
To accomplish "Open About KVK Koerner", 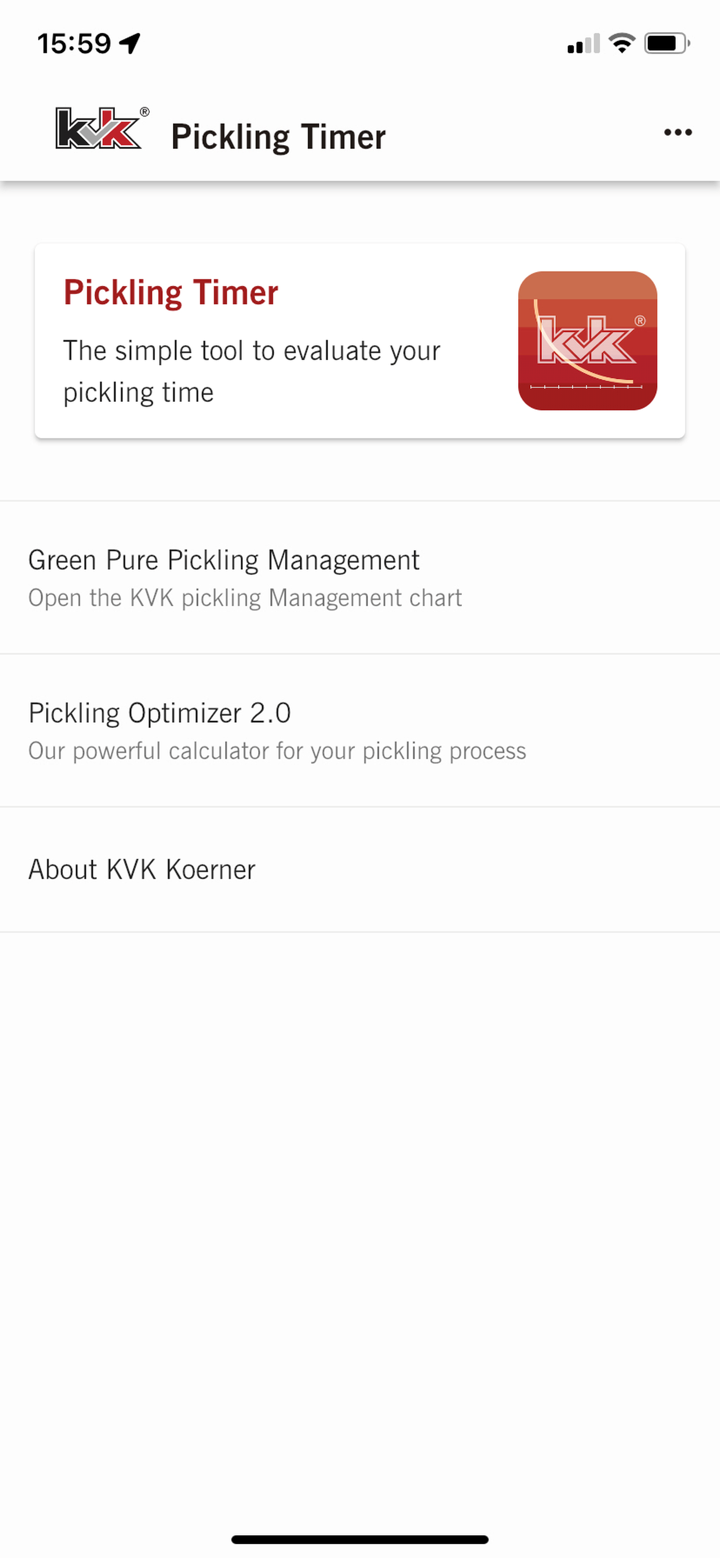I will tap(141, 869).
